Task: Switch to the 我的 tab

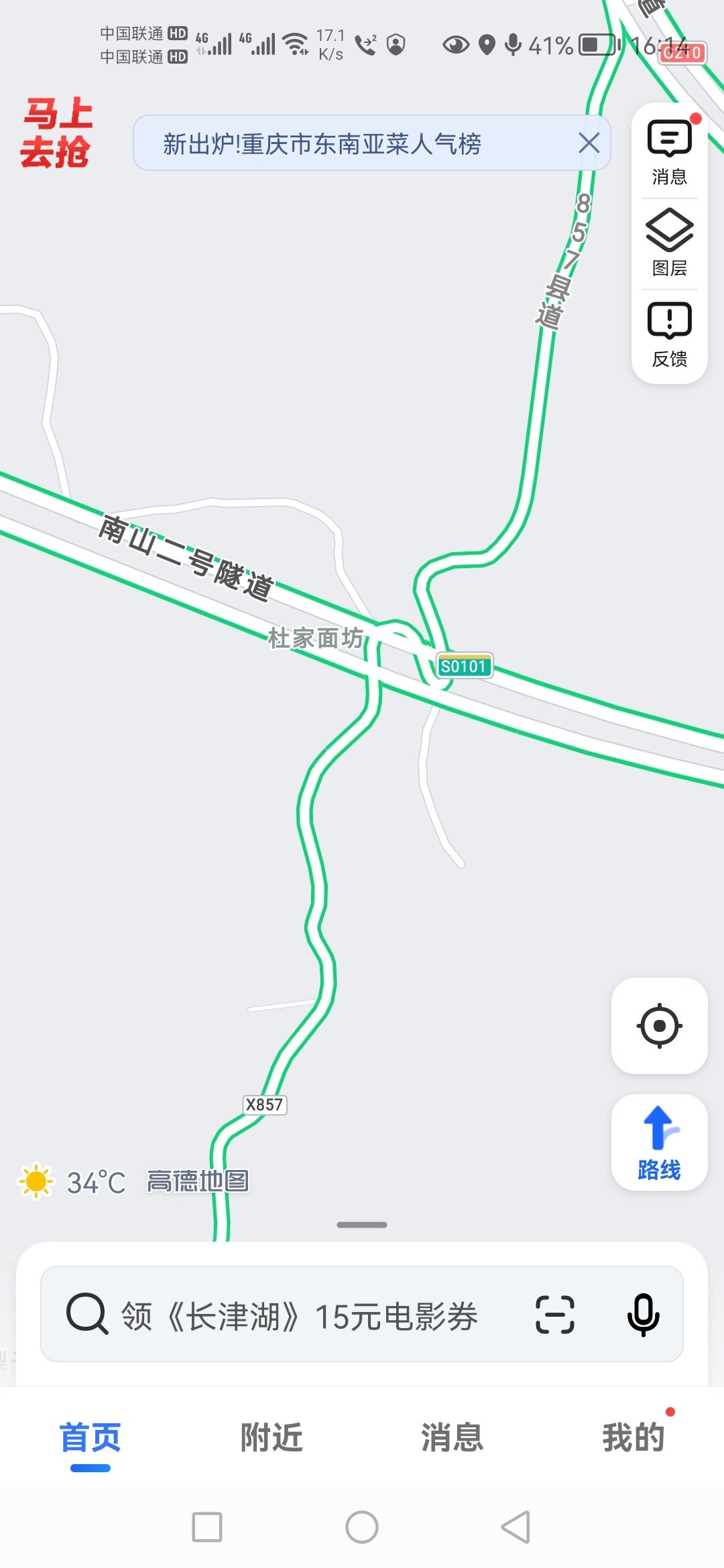Action: [x=633, y=1438]
